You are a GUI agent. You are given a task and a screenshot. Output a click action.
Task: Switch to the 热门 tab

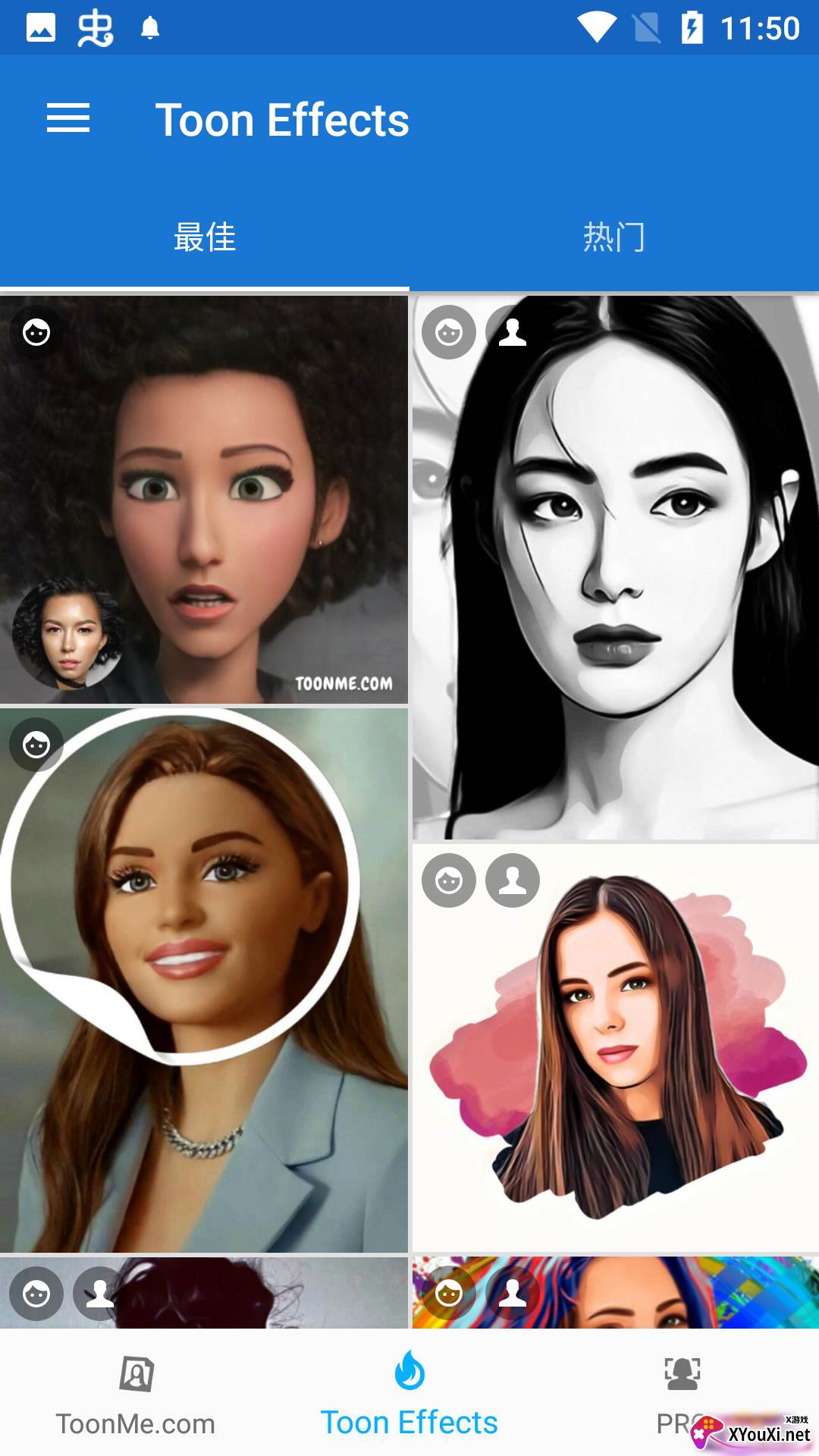(614, 237)
